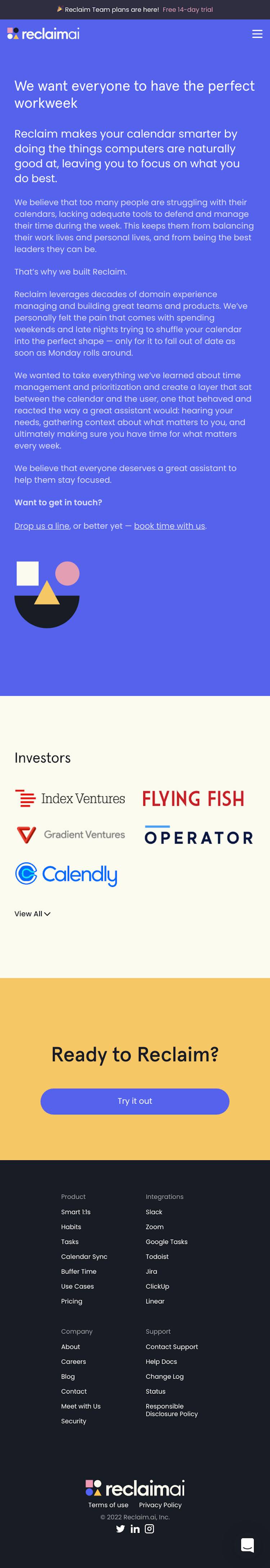Follow the book time with us link

(x=169, y=526)
